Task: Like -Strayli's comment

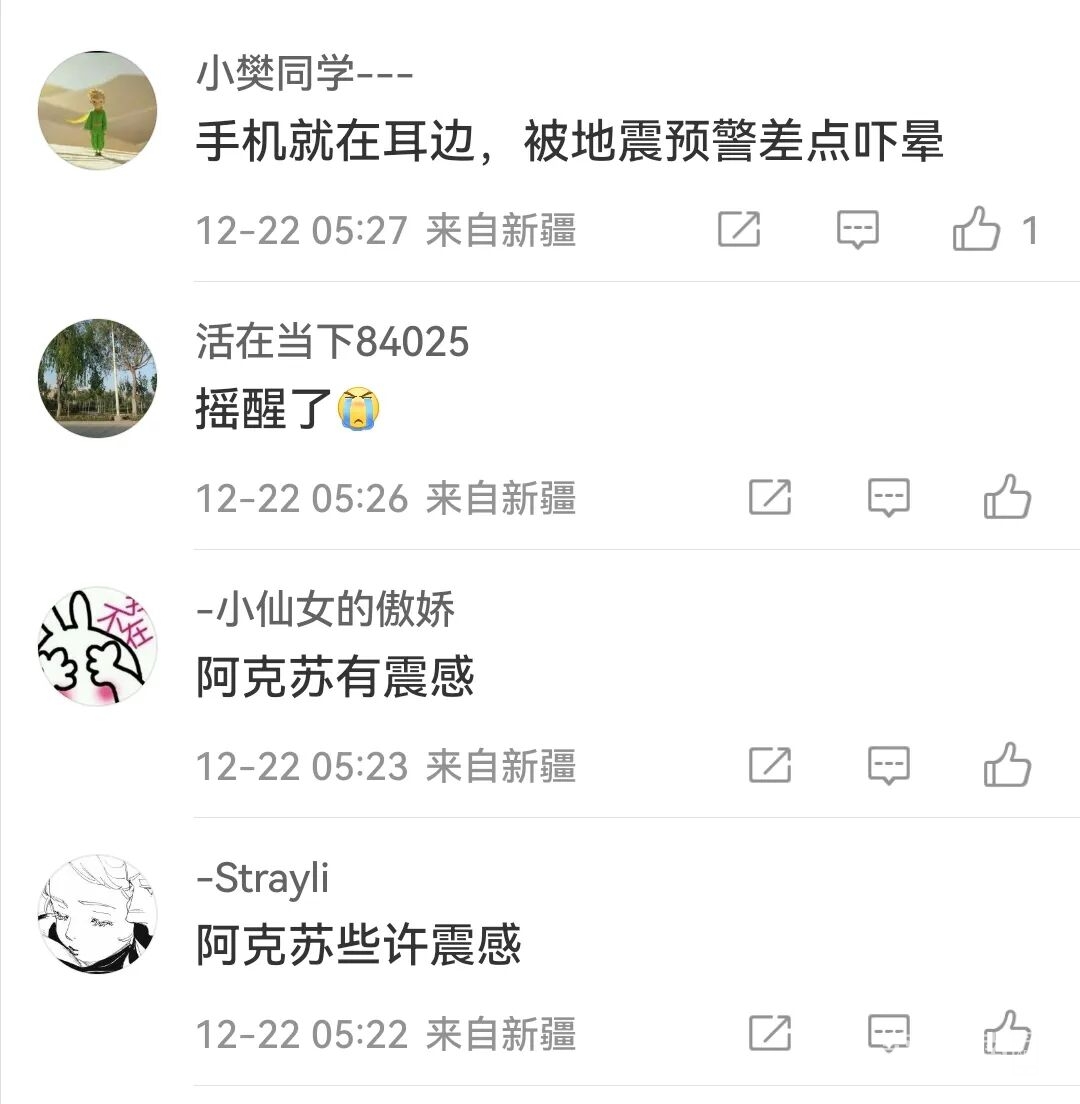Action: (x=1007, y=1034)
